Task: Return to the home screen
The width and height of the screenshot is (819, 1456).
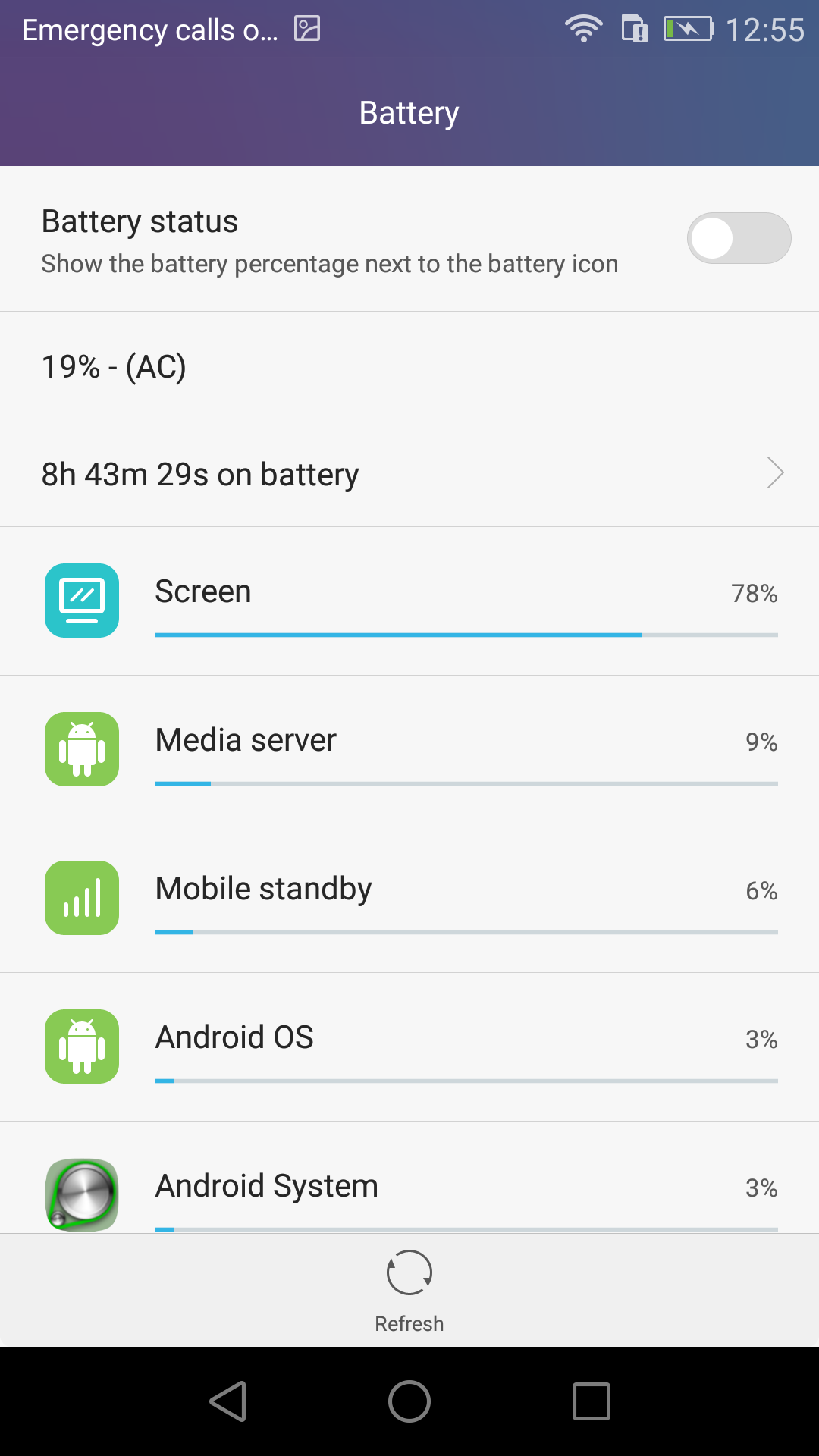Action: 409,1401
